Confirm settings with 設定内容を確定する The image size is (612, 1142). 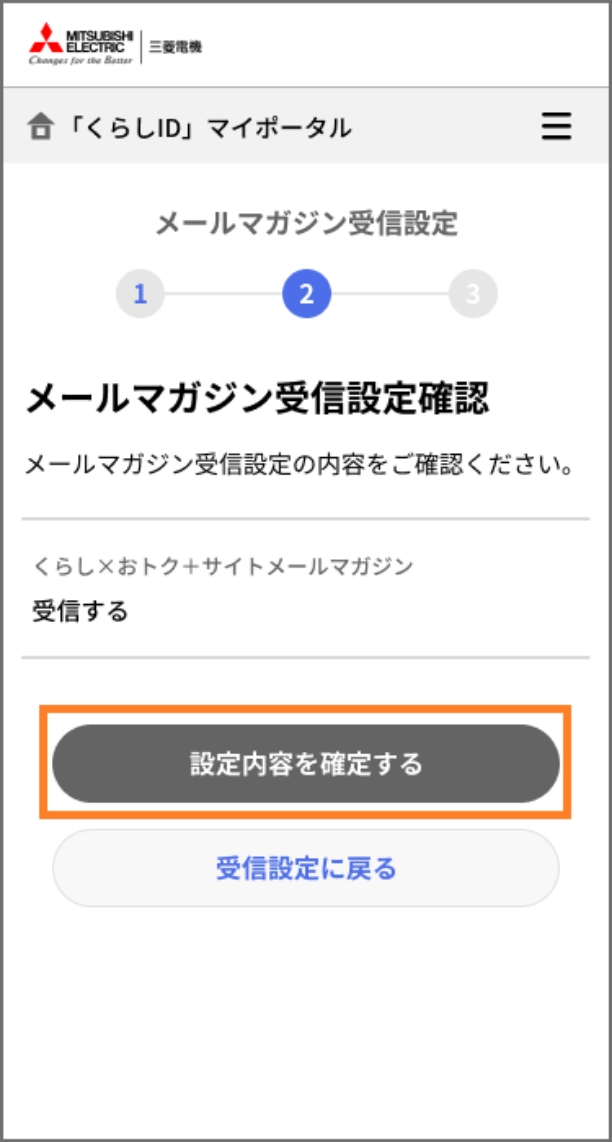(x=306, y=764)
